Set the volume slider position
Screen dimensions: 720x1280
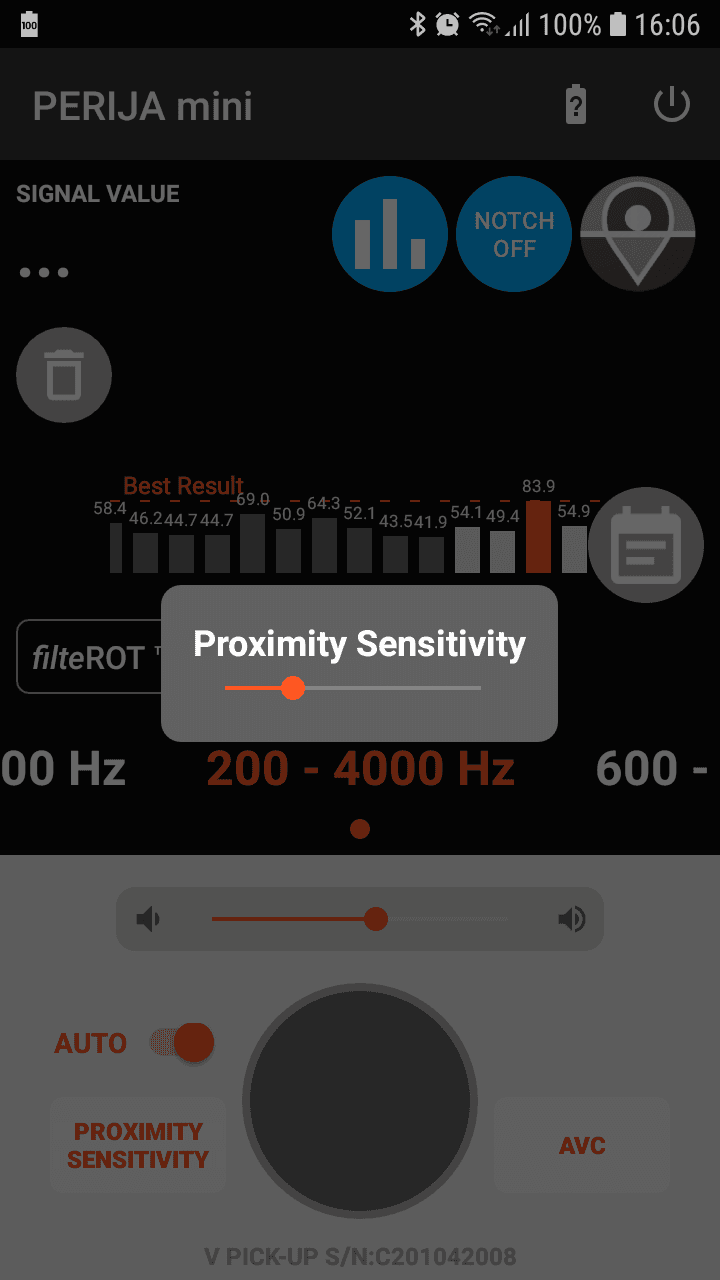pyautogui.click(x=375, y=919)
